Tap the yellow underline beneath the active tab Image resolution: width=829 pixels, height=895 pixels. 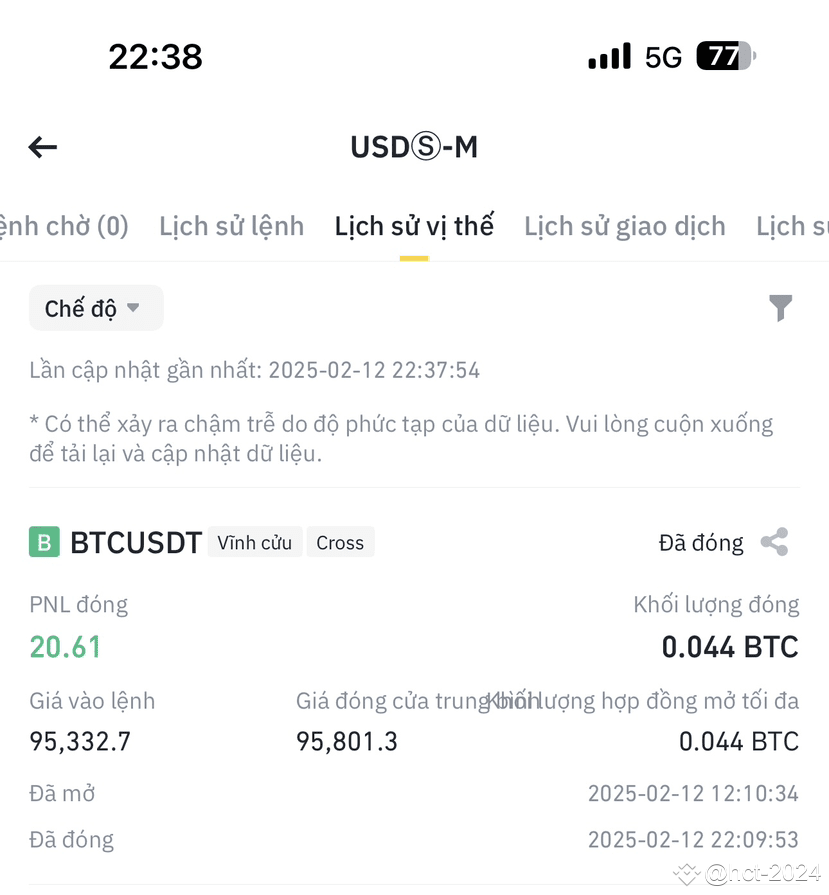pyautogui.click(x=414, y=255)
